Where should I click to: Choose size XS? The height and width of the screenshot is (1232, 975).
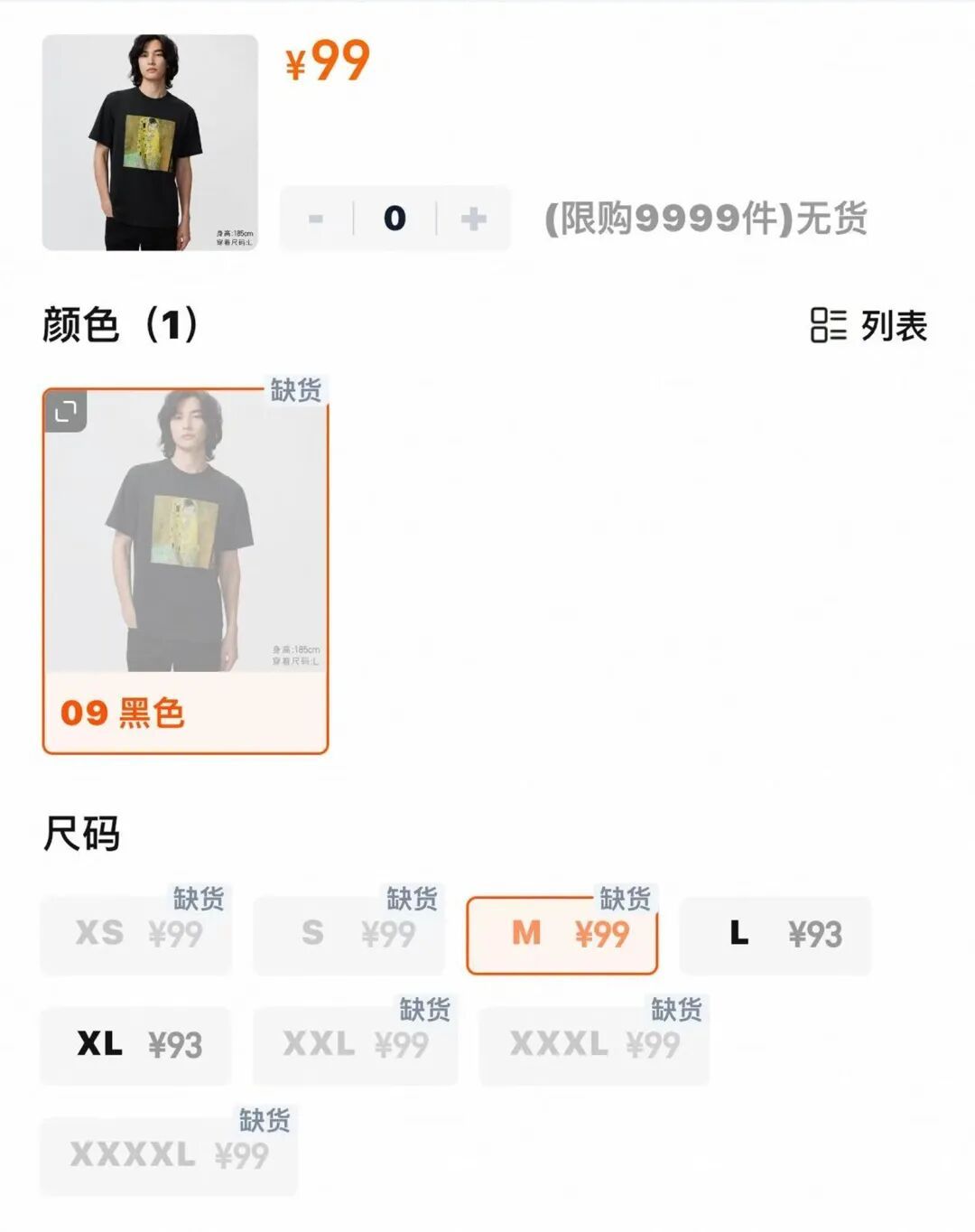coord(136,935)
